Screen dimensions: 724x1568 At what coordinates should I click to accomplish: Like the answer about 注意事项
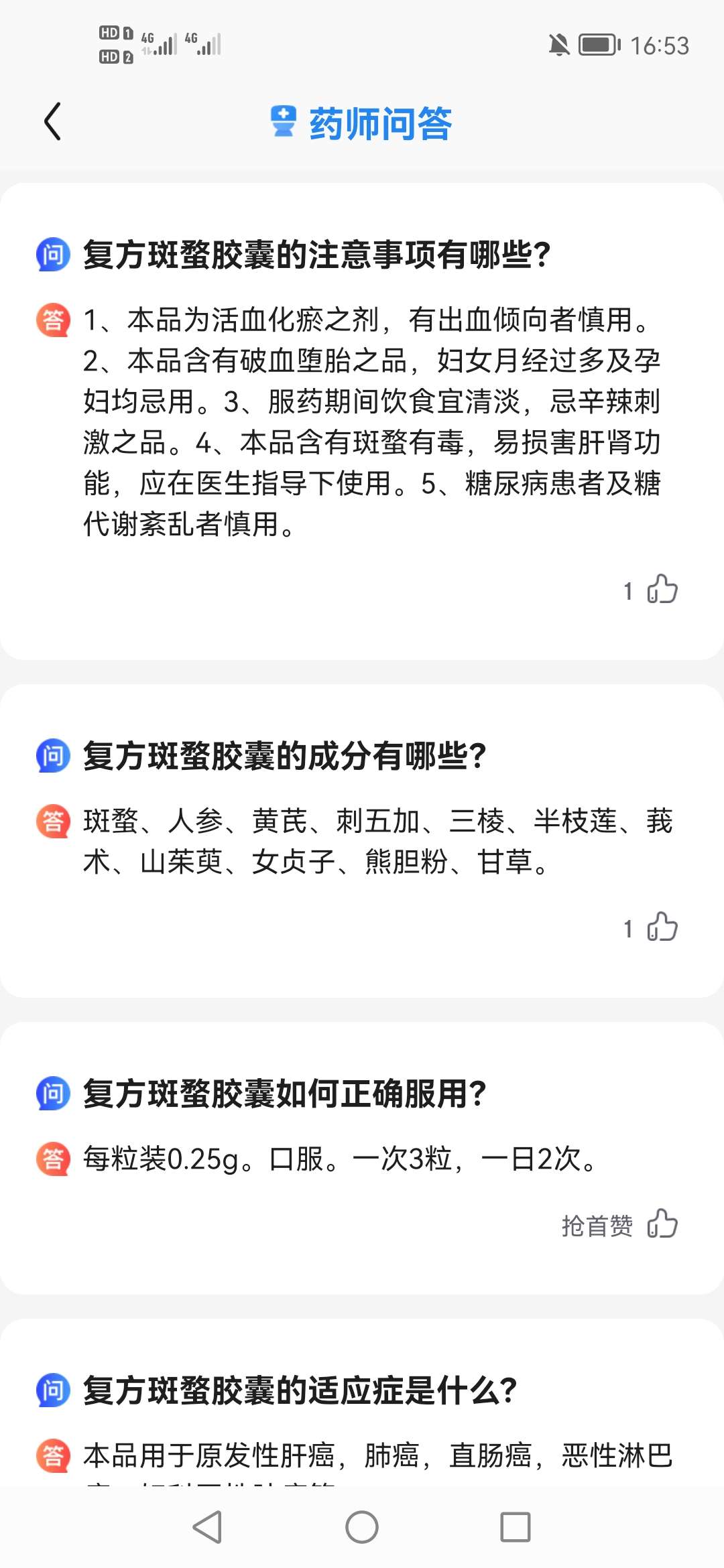point(662,590)
